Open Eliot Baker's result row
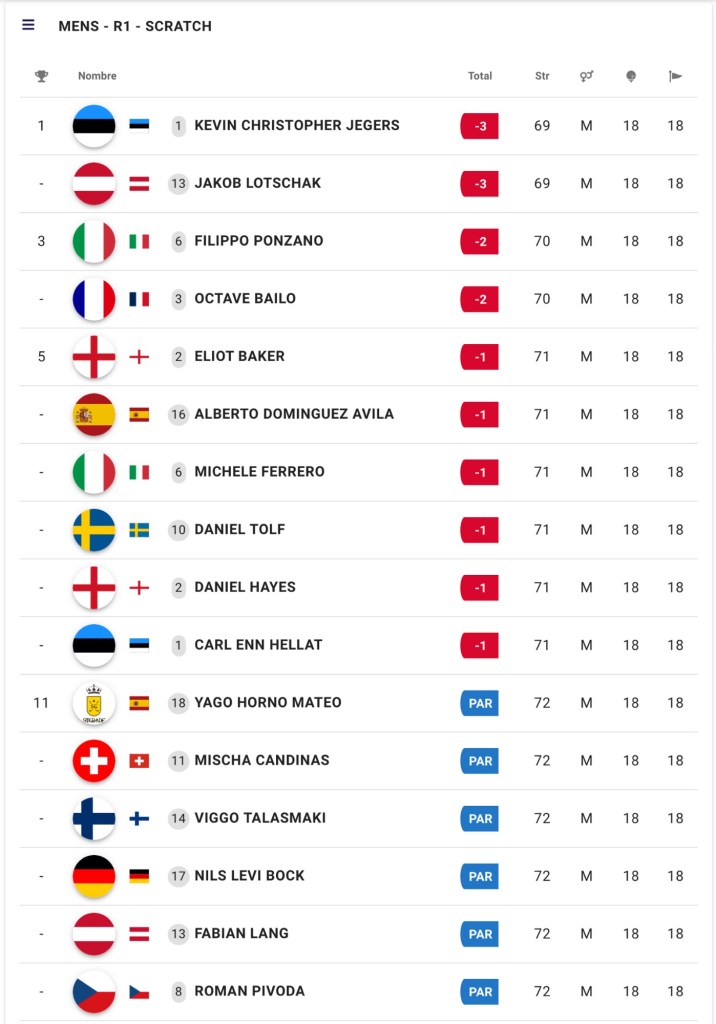Screen dimensions: 716x1024 point(239,357)
